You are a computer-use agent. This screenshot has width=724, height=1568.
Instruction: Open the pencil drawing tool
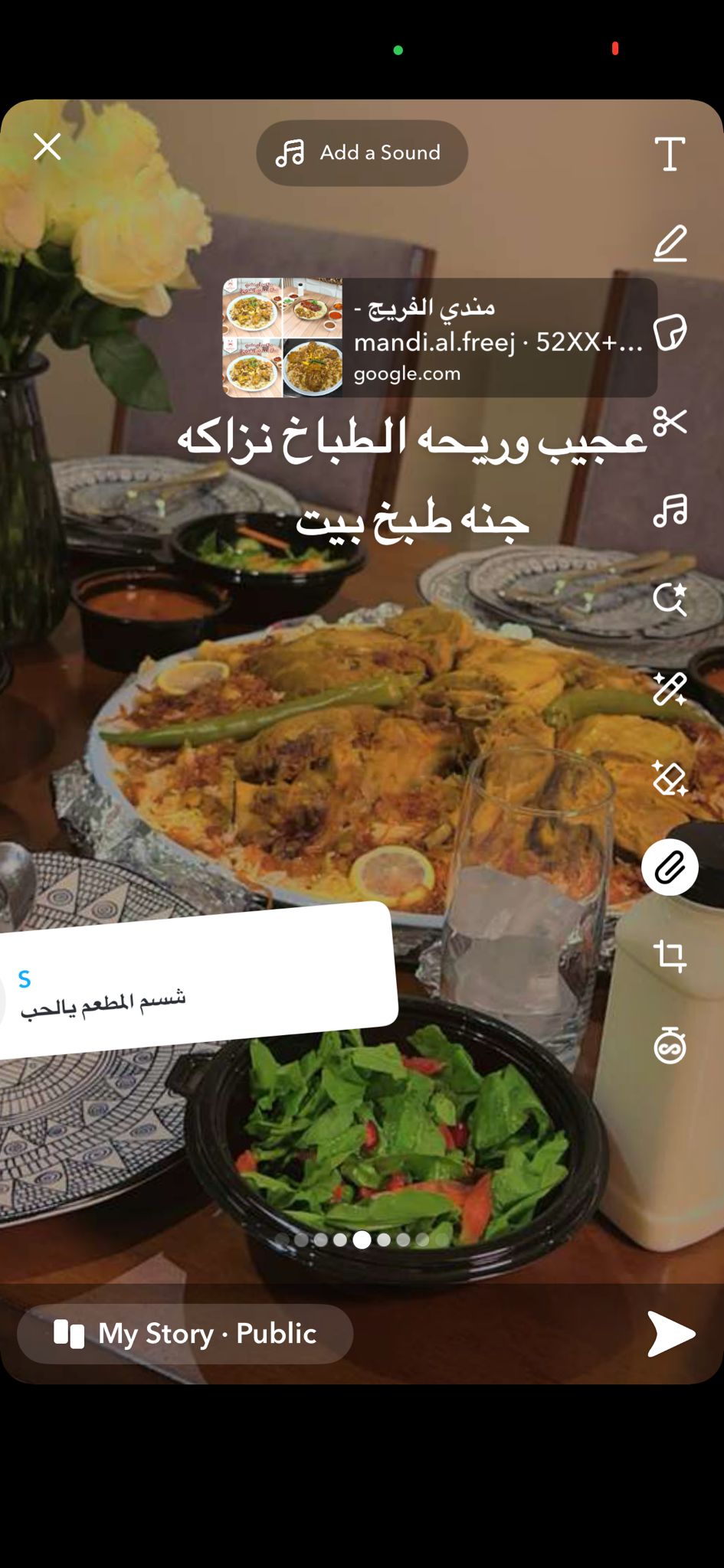pos(670,243)
